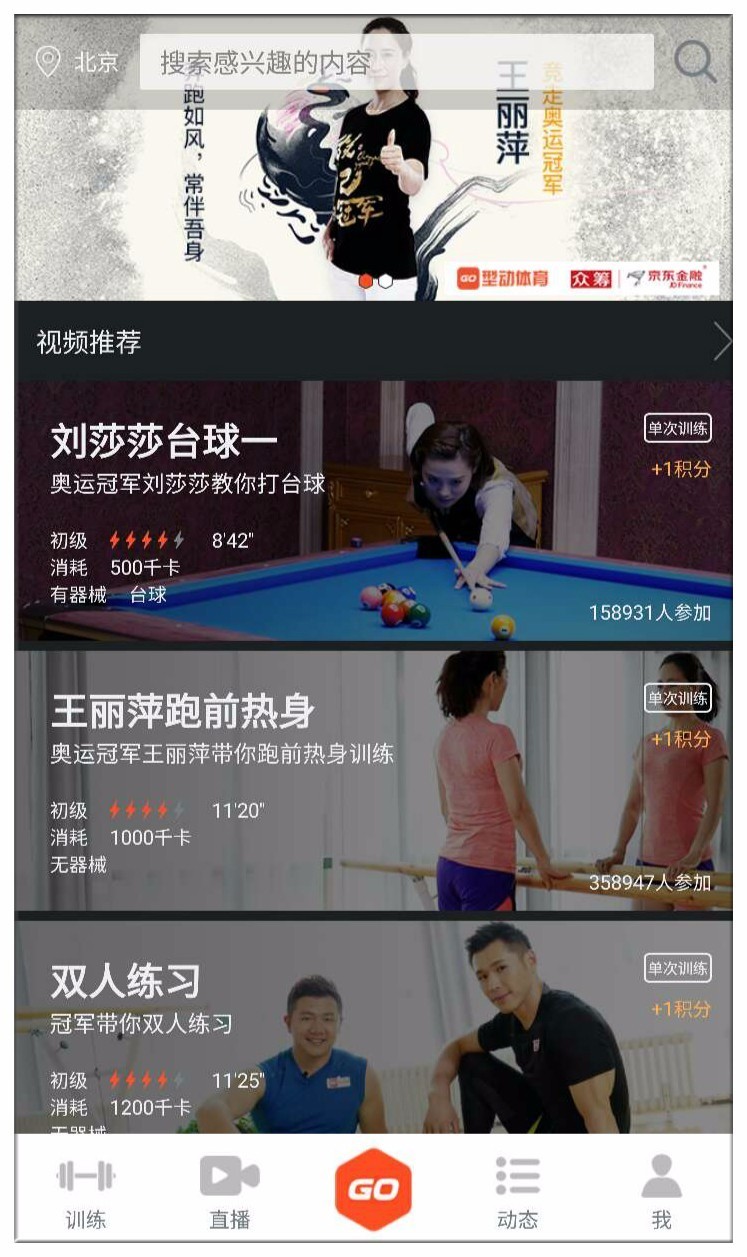Open the 双人练习 training video
The image size is (747, 1257).
point(373,1027)
